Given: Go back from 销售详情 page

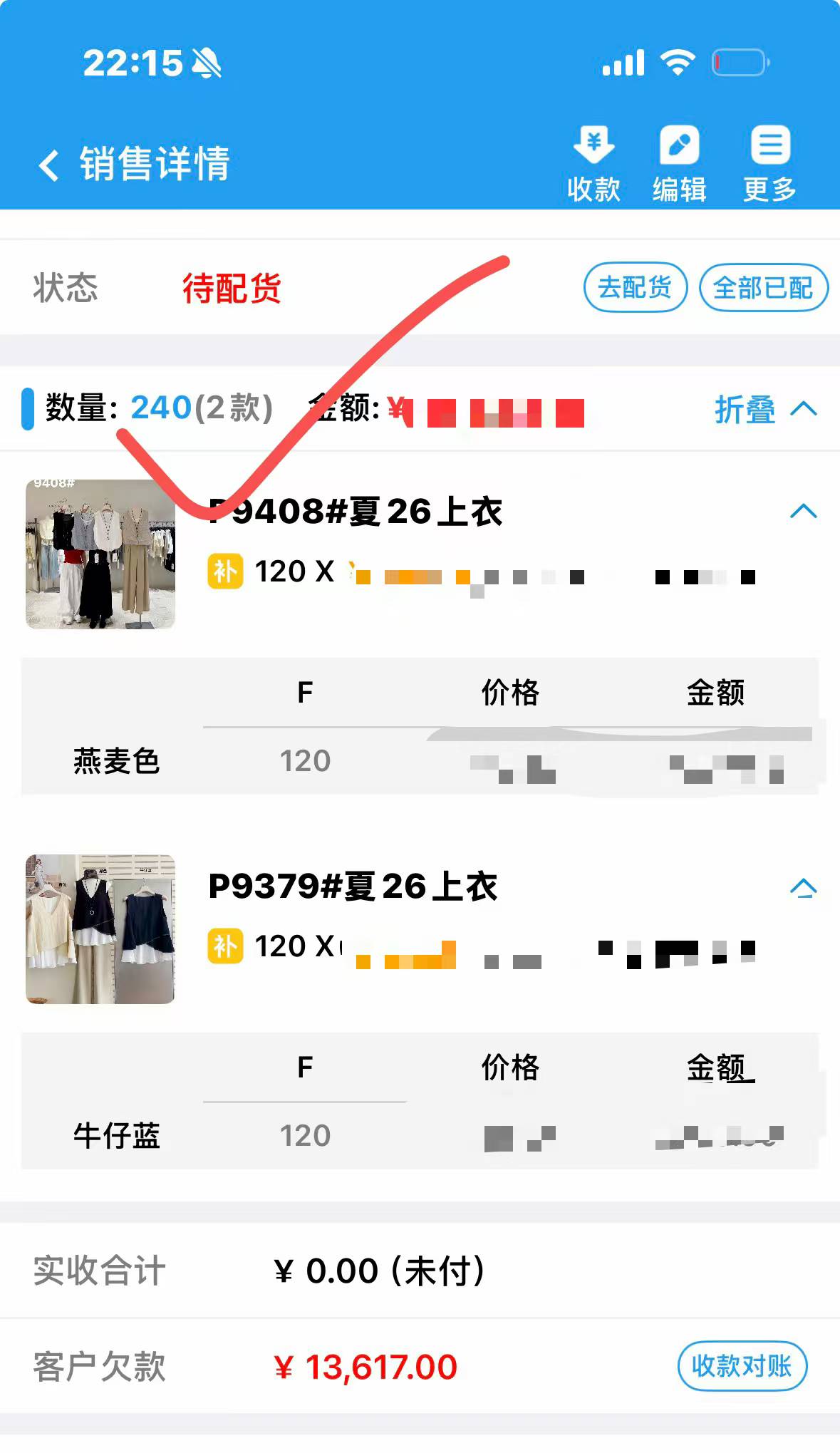Looking at the screenshot, I should (48, 165).
